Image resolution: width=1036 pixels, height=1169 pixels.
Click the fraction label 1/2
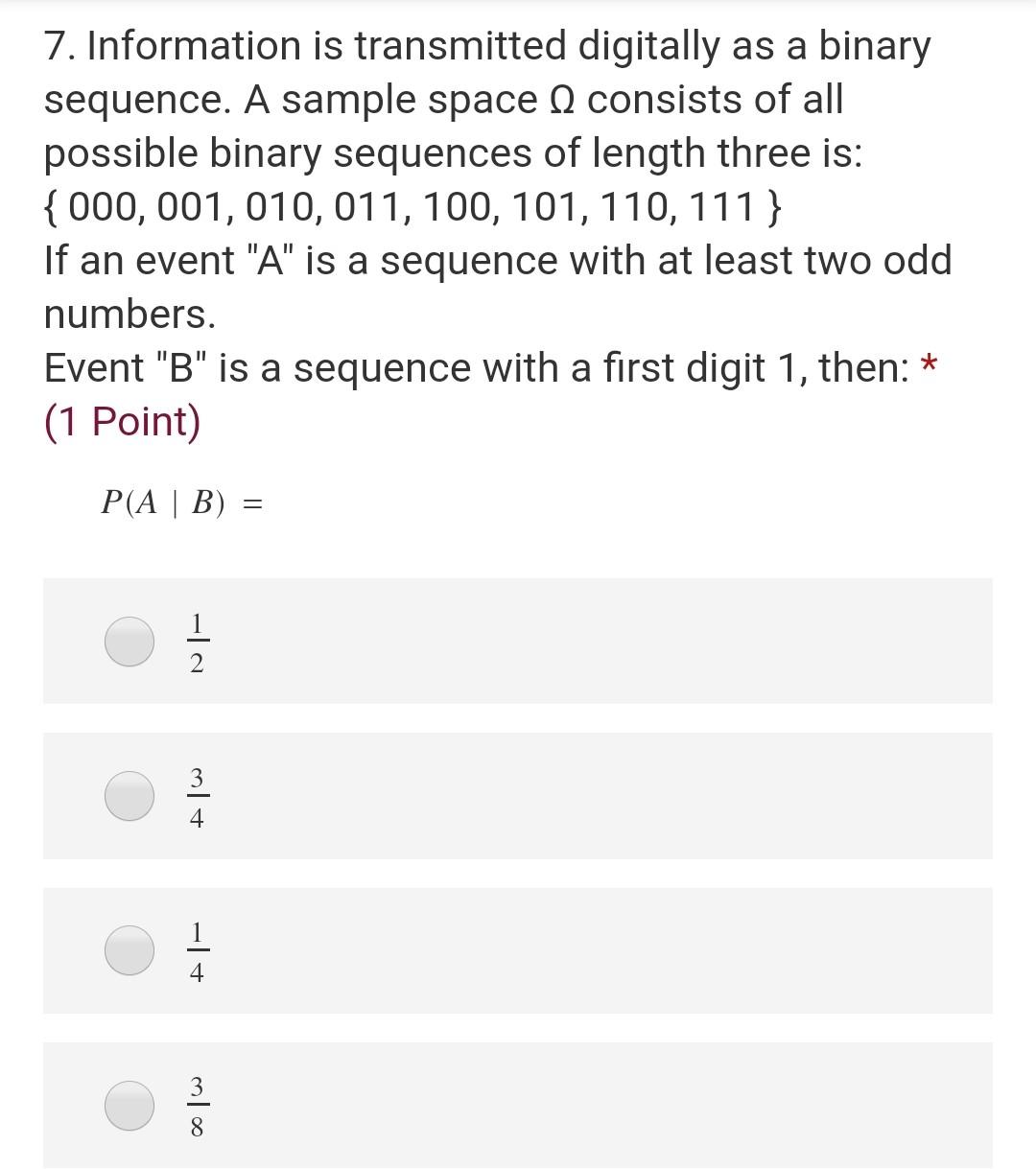click(197, 642)
